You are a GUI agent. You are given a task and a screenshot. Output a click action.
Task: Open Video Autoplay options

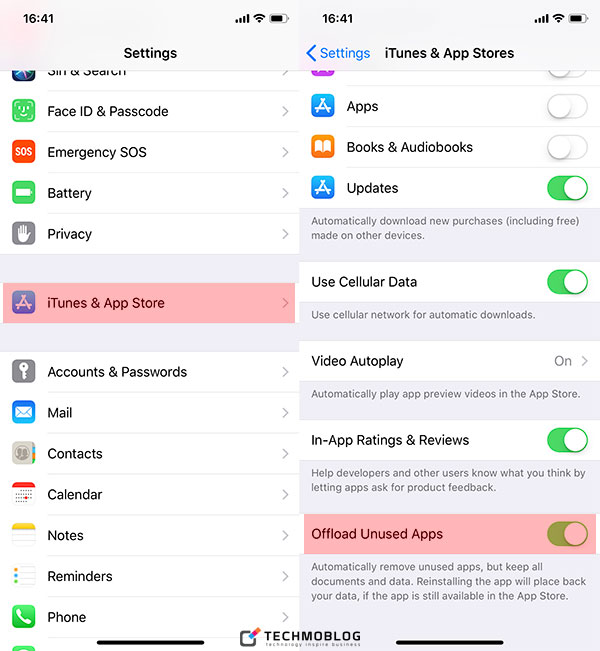pyautogui.click(x=450, y=361)
